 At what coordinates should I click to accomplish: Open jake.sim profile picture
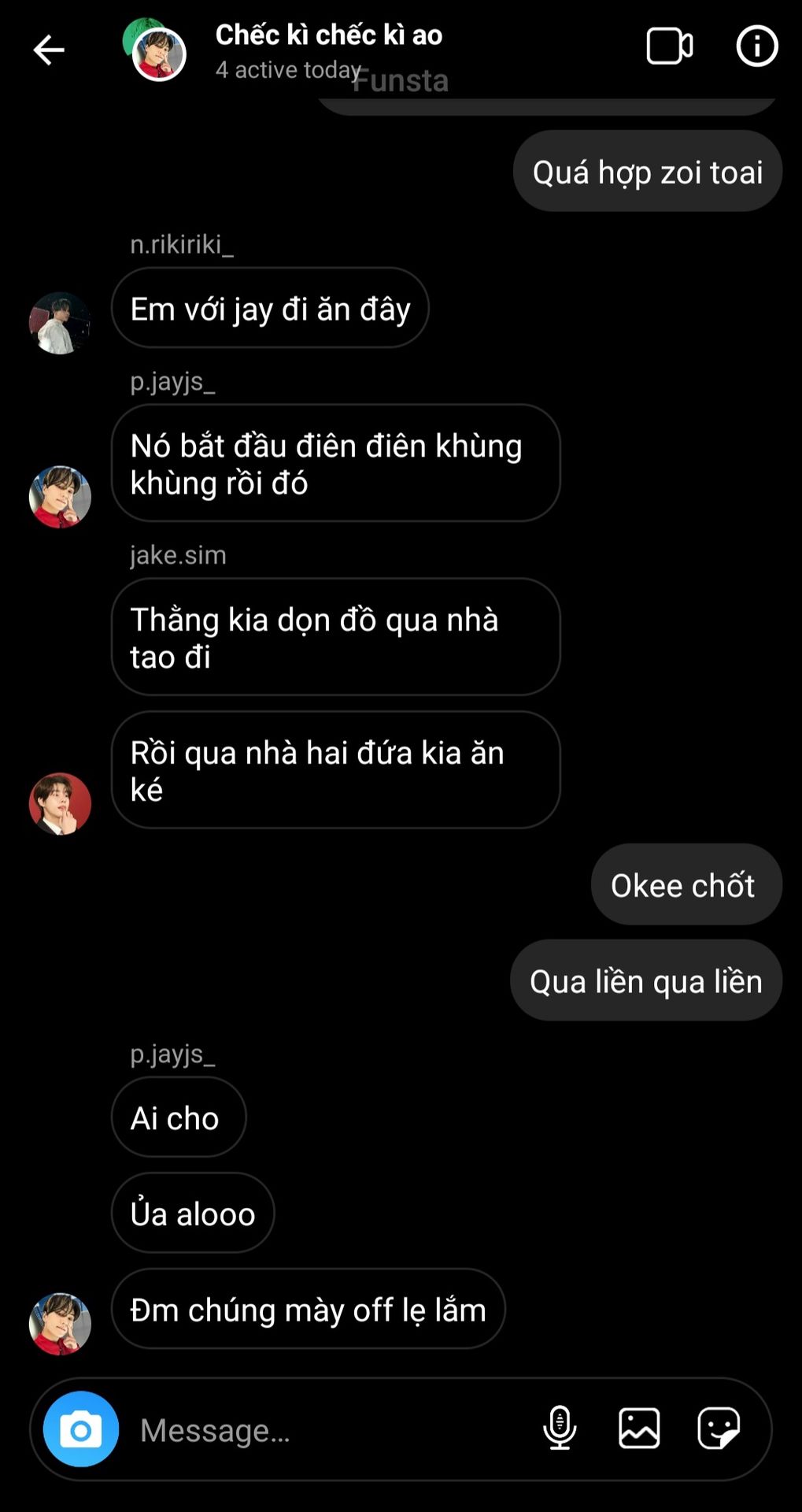60,804
